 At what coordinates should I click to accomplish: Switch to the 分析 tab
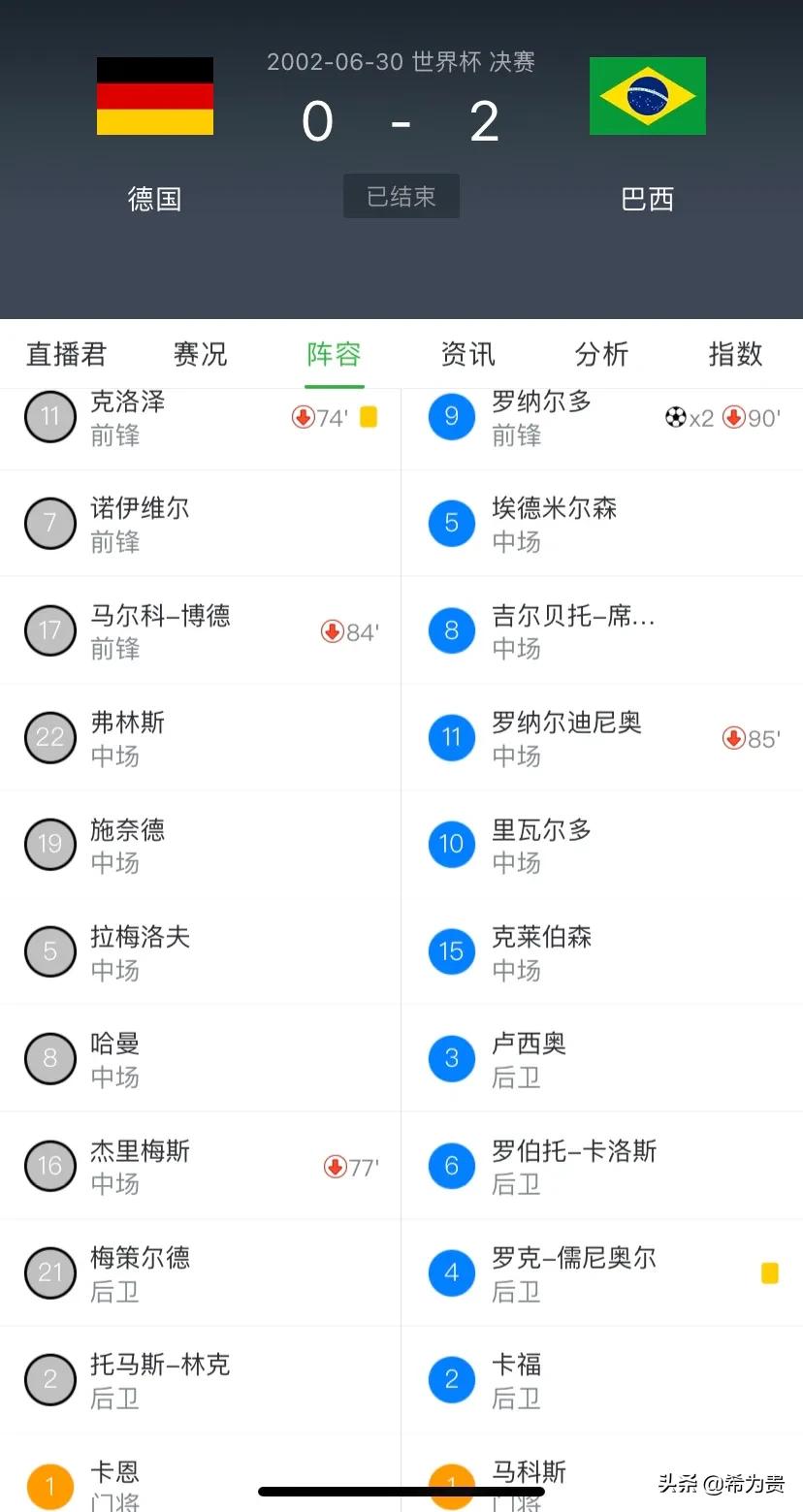click(601, 355)
